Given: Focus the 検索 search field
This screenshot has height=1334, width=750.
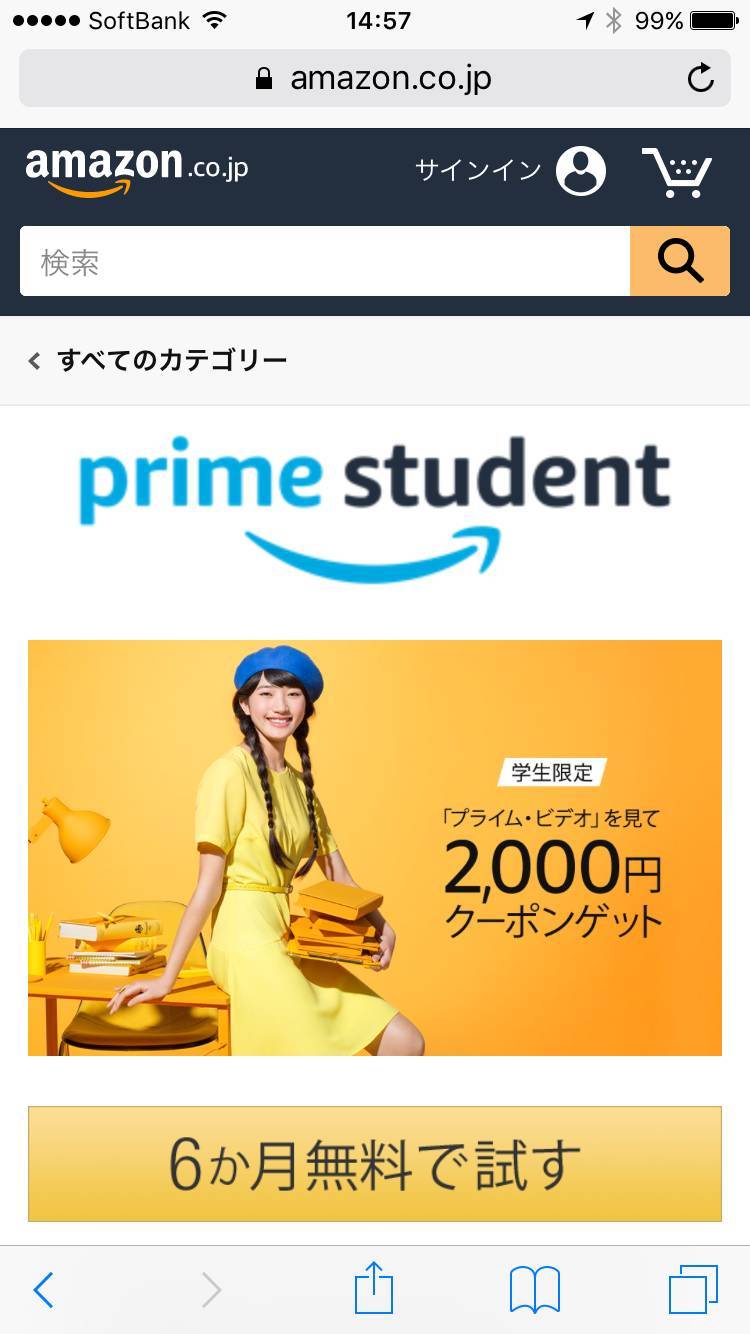Looking at the screenshot, I should pos(325,262).
